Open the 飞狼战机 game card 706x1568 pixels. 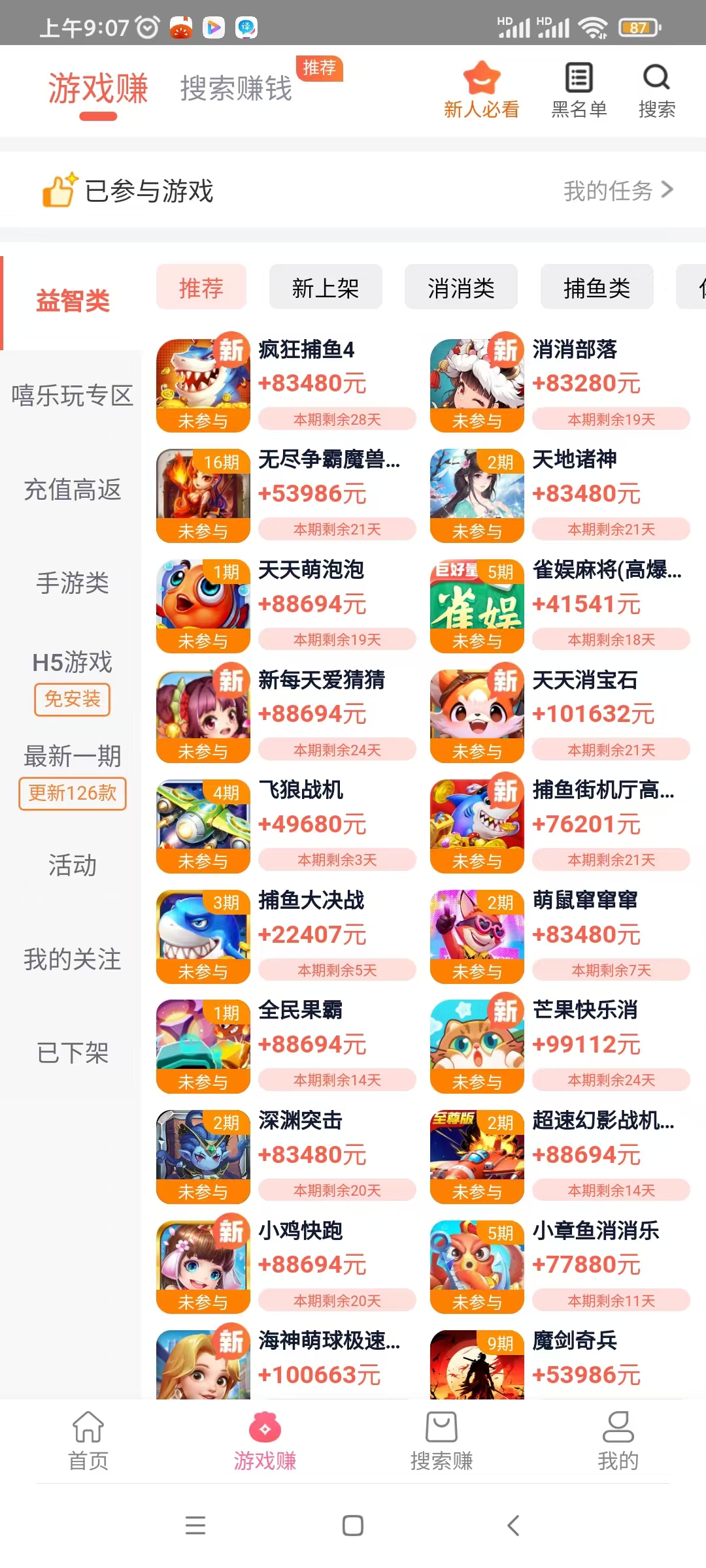pos(286,826)
